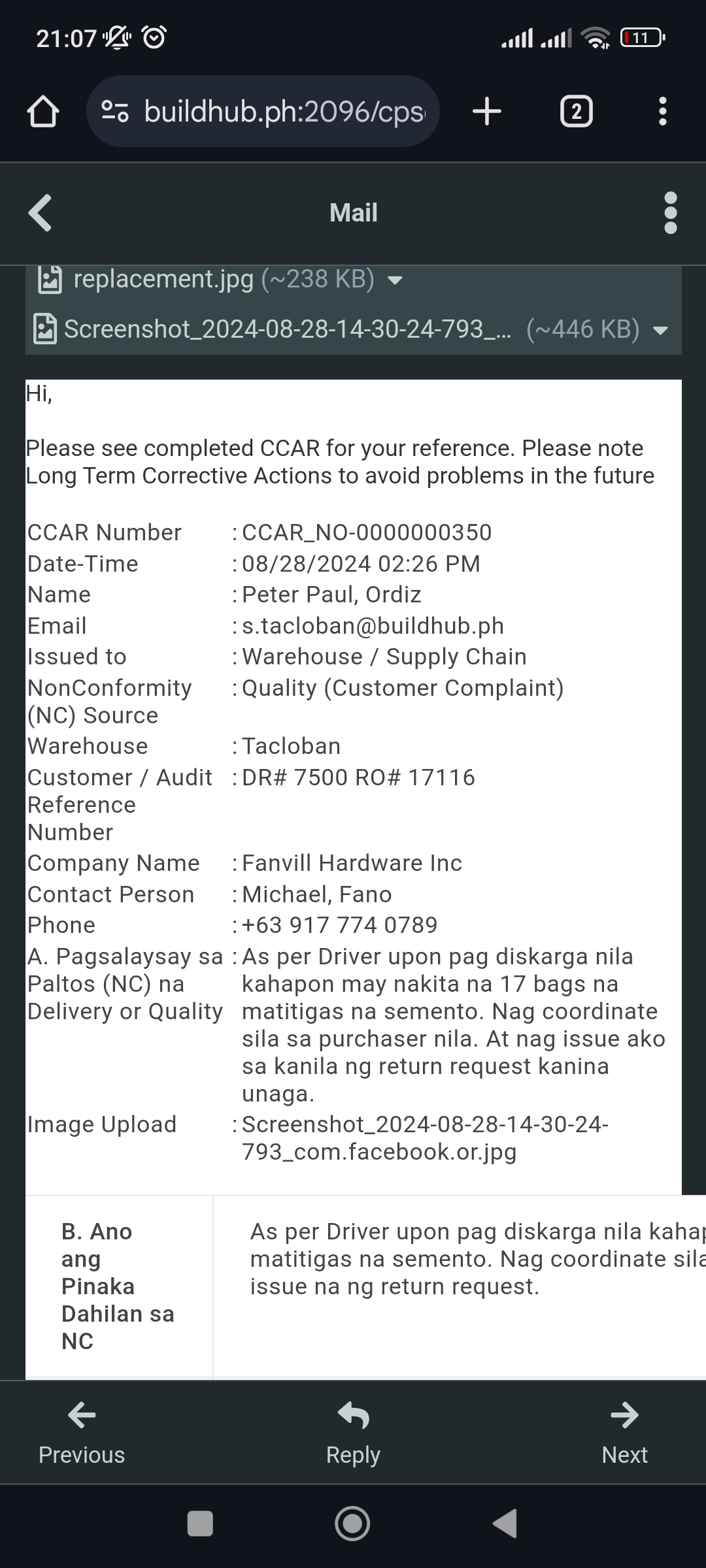
Task: Open the Screenshot_2024-08-28 attachment
Action: pyautogui.click(x=286, y=329)
